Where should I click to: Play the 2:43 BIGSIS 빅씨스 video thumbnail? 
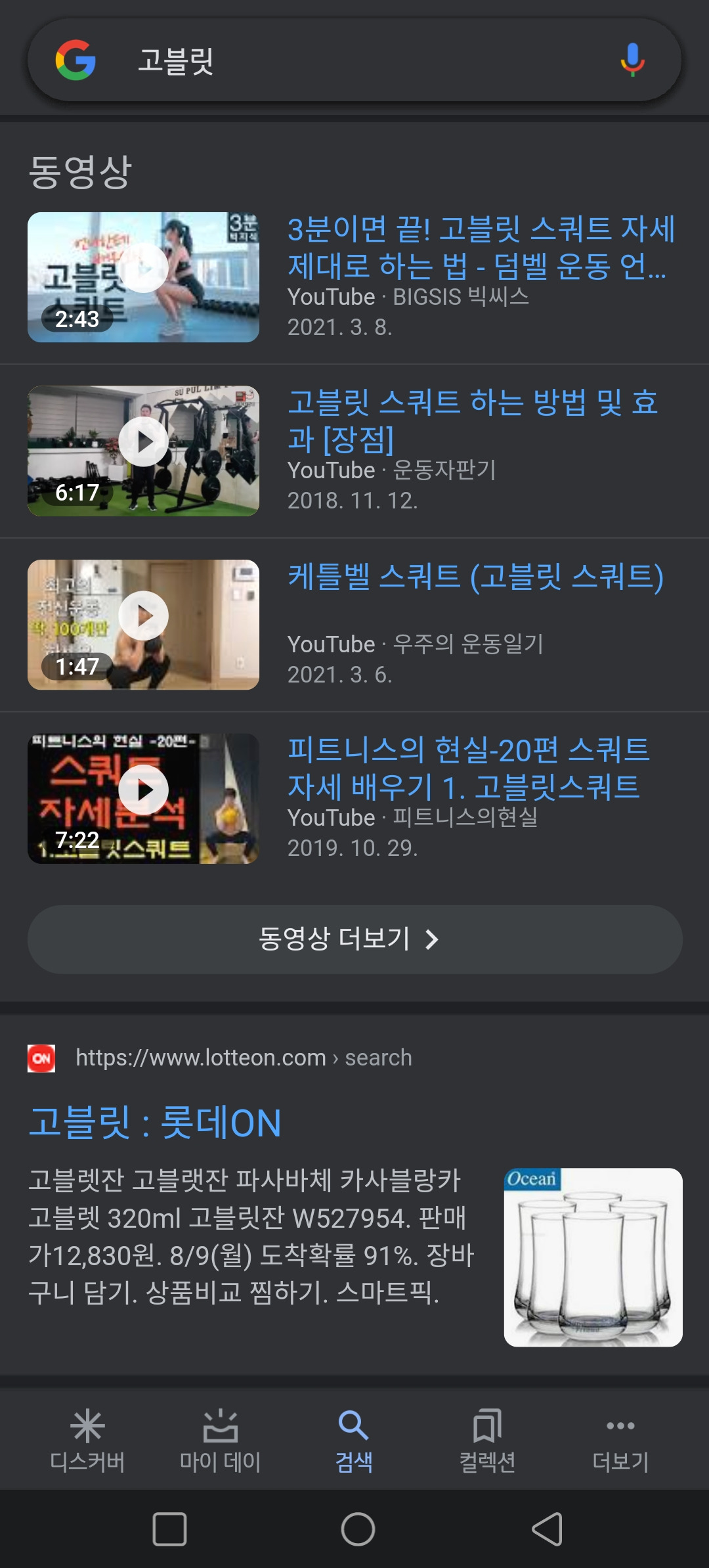click(x=143, y=277)
